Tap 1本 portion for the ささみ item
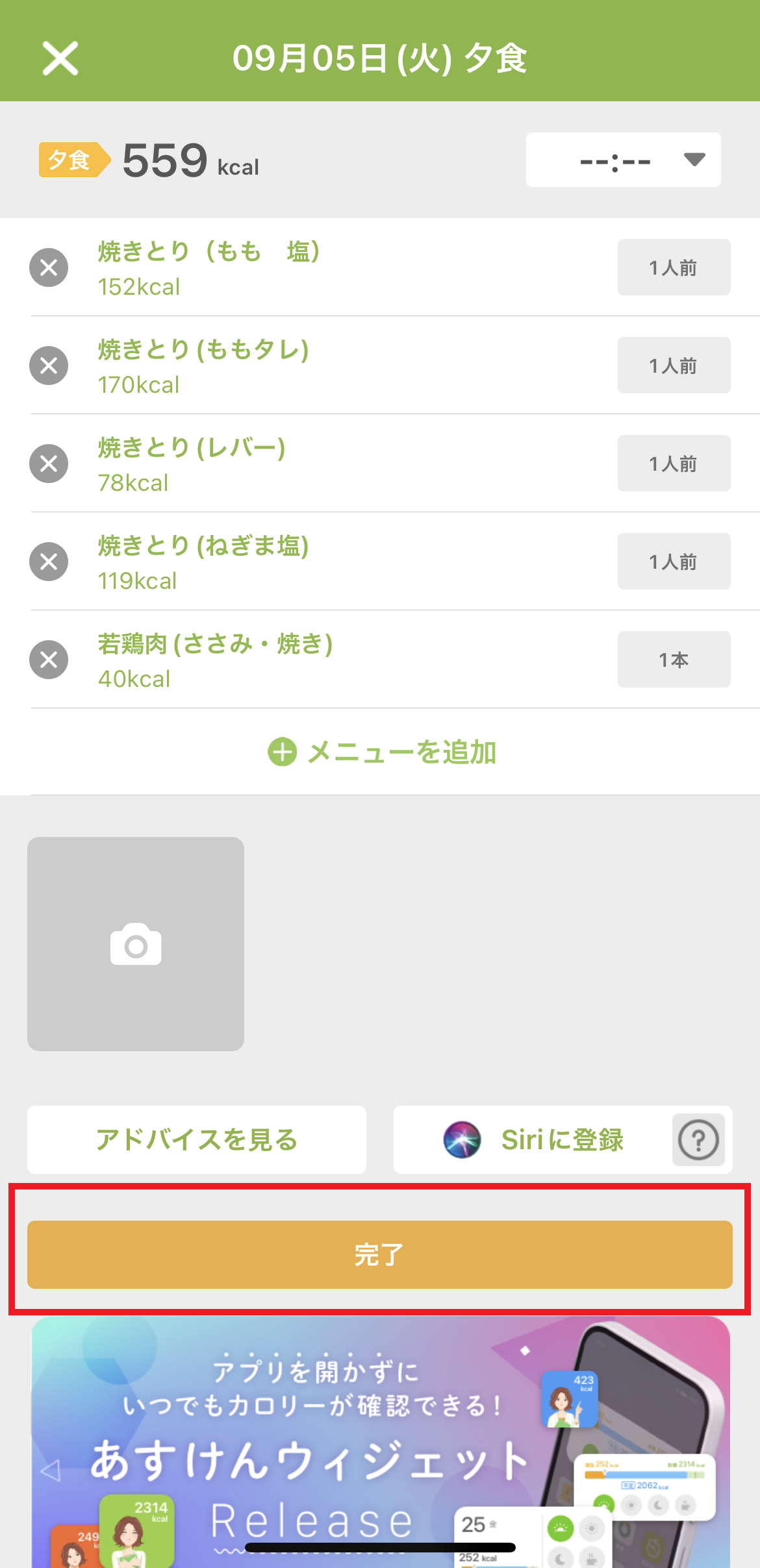The image size is (760, 1568). (x=673, y=658)
